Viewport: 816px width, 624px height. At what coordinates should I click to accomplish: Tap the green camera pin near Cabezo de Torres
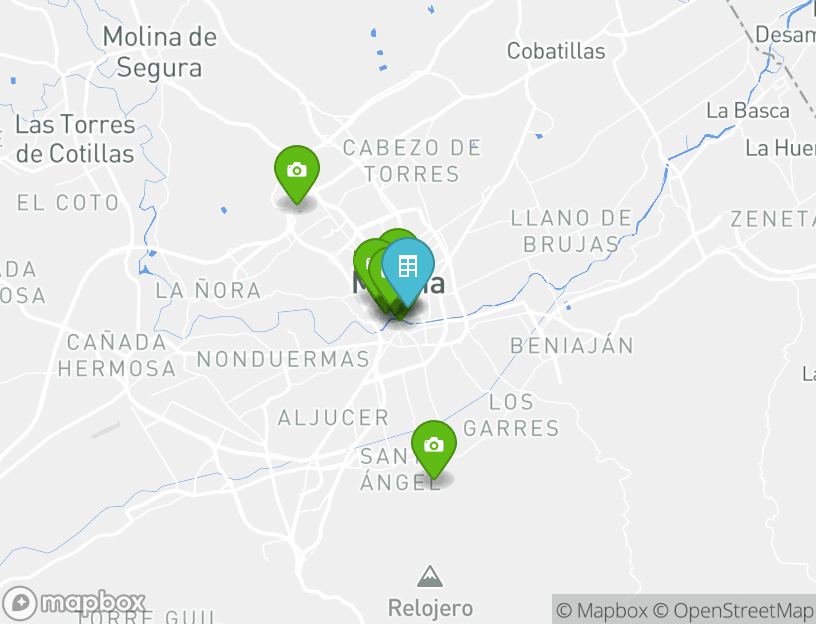click(296, 171)
